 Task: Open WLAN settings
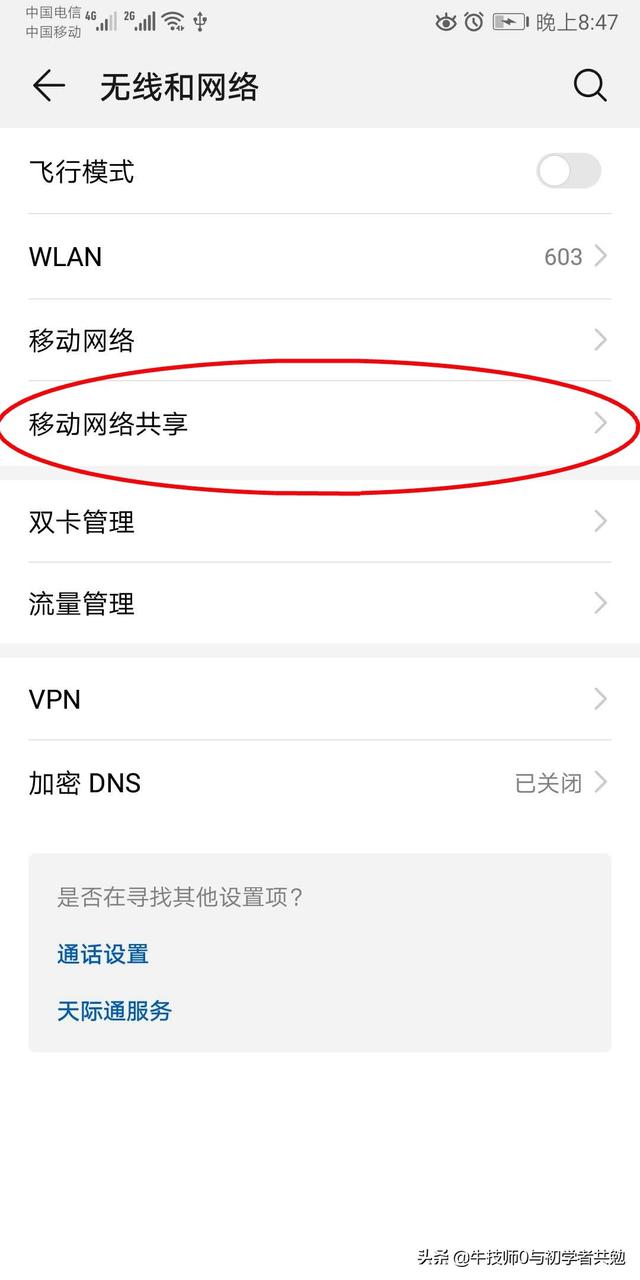[x=320, y=257]
